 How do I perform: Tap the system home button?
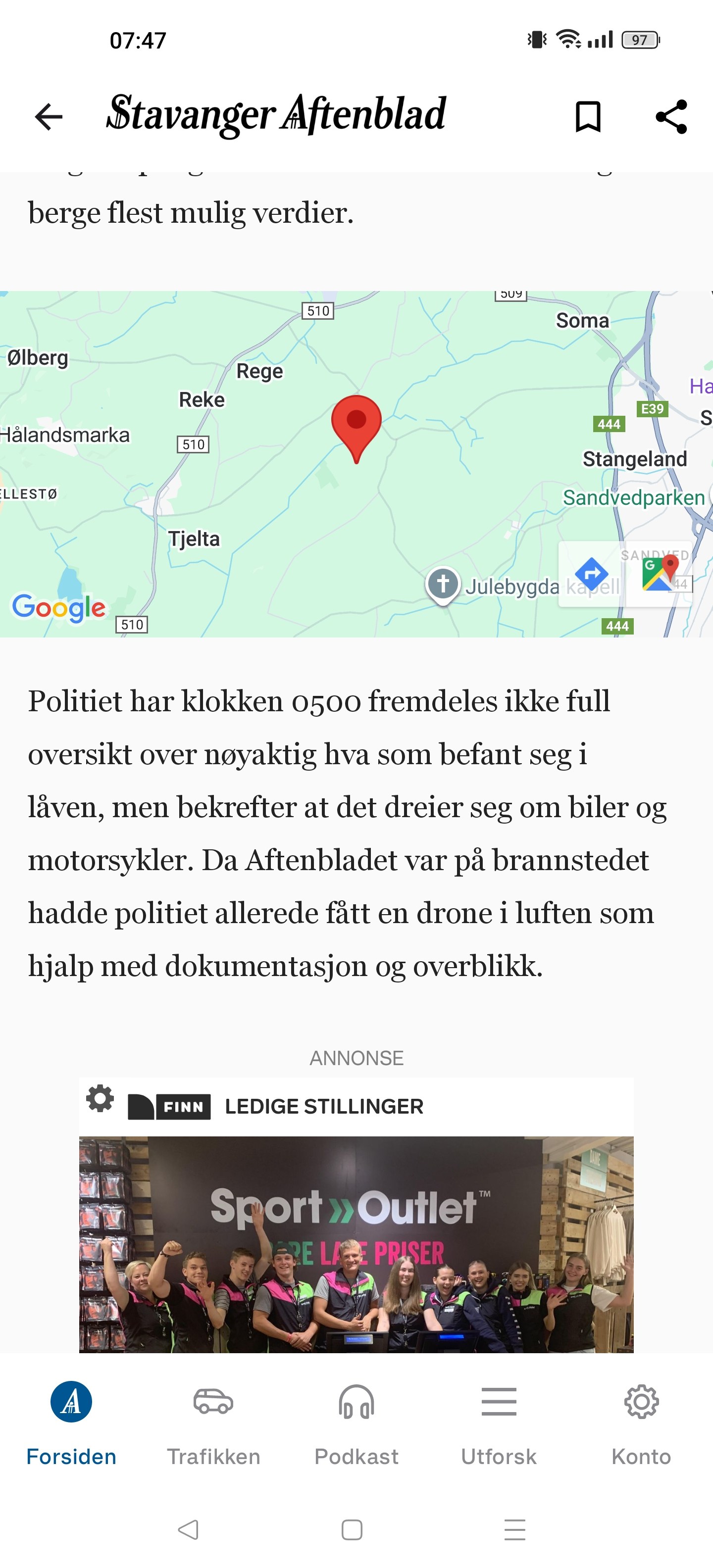pyautogui.click(x=352, y=1530)
